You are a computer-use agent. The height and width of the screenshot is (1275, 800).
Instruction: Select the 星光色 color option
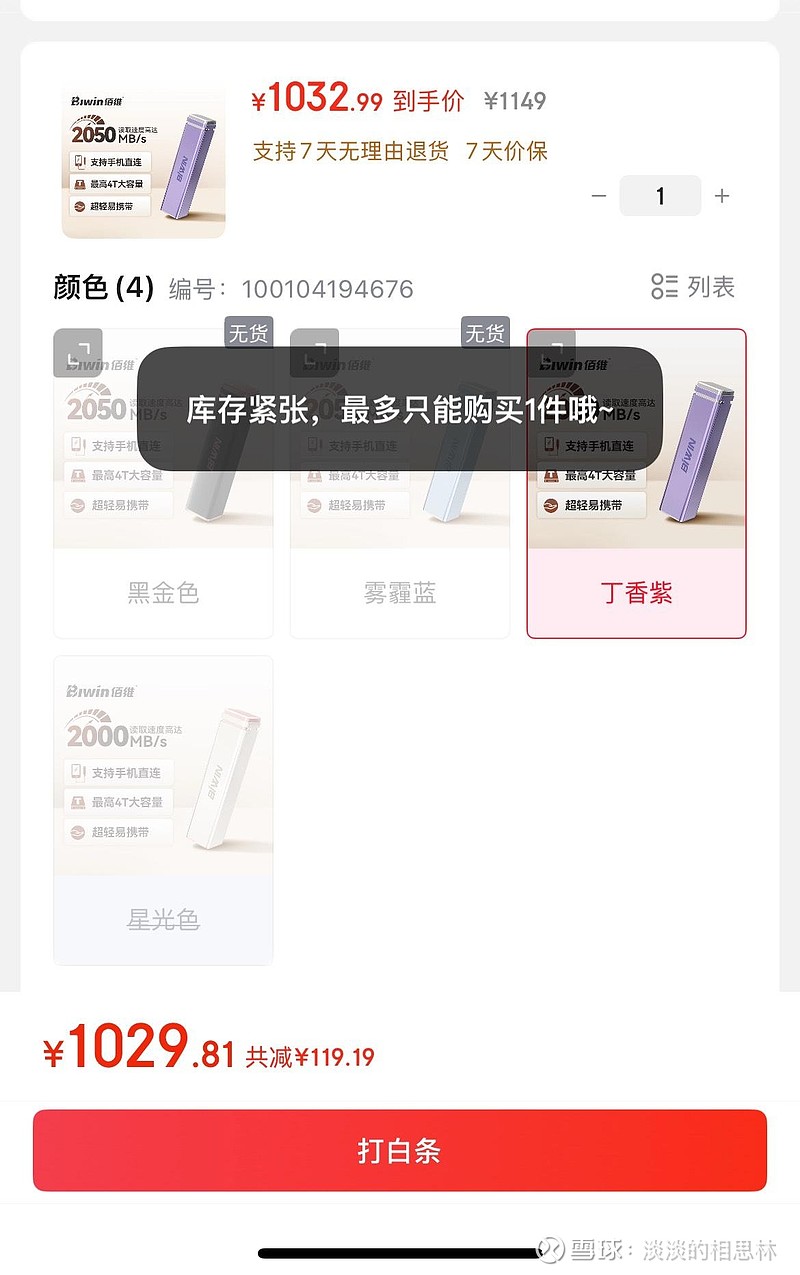click(162, 920)
